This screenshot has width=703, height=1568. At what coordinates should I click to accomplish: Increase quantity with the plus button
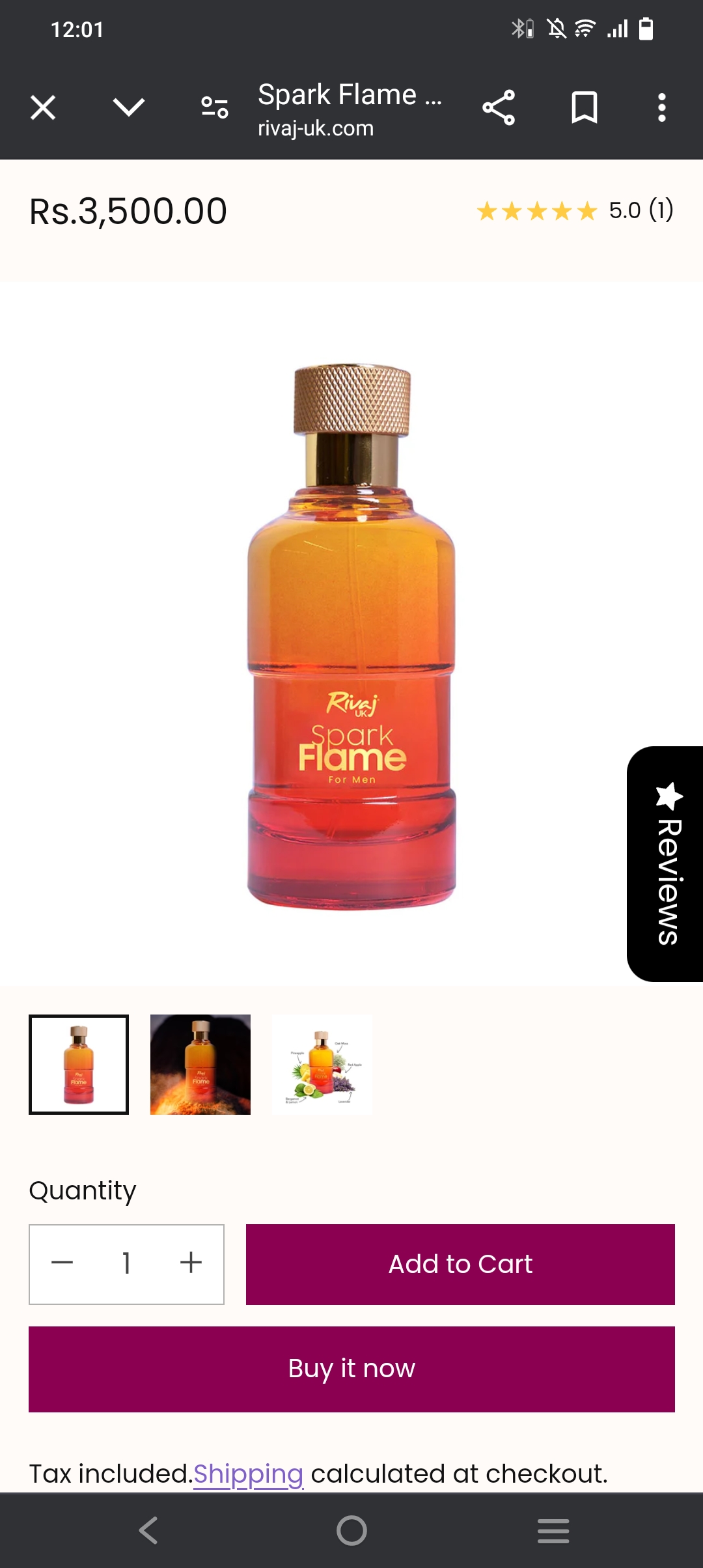191,1263
